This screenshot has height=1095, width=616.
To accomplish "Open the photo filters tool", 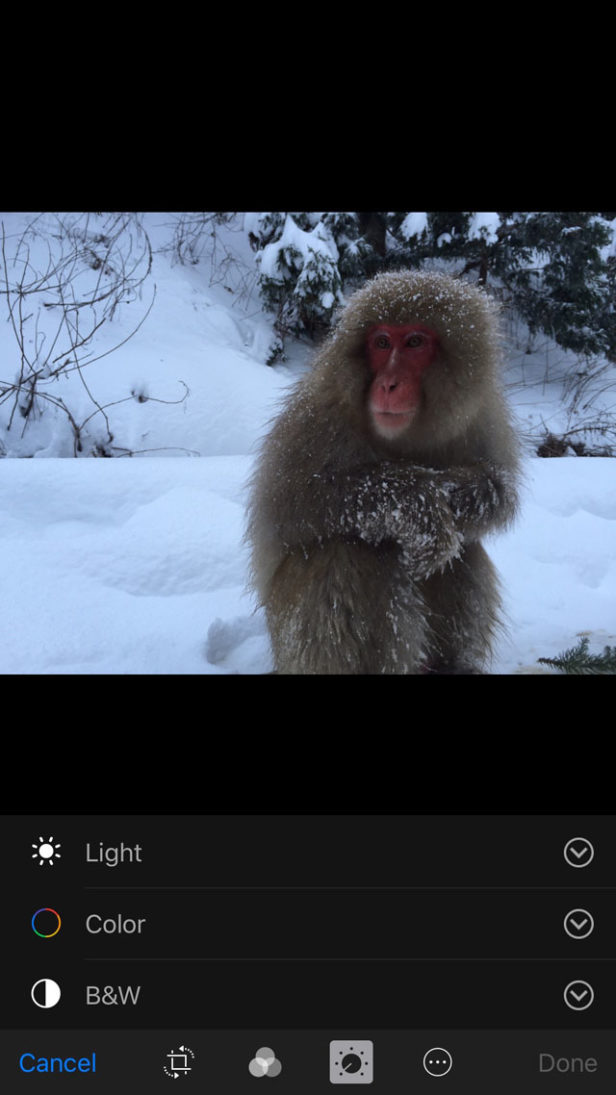I will 265,1062.
